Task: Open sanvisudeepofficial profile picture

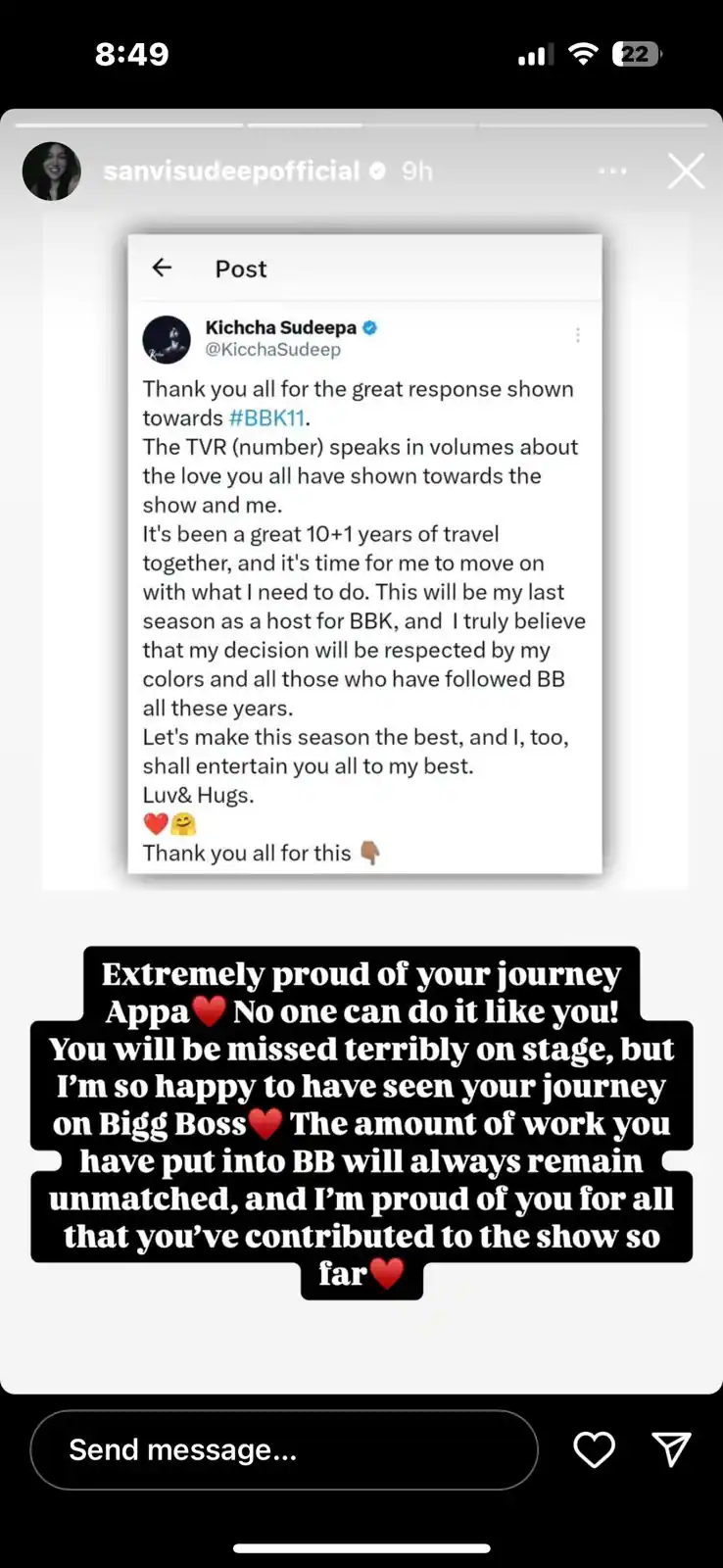Action: pyautogui.click(x=52, y=171)
